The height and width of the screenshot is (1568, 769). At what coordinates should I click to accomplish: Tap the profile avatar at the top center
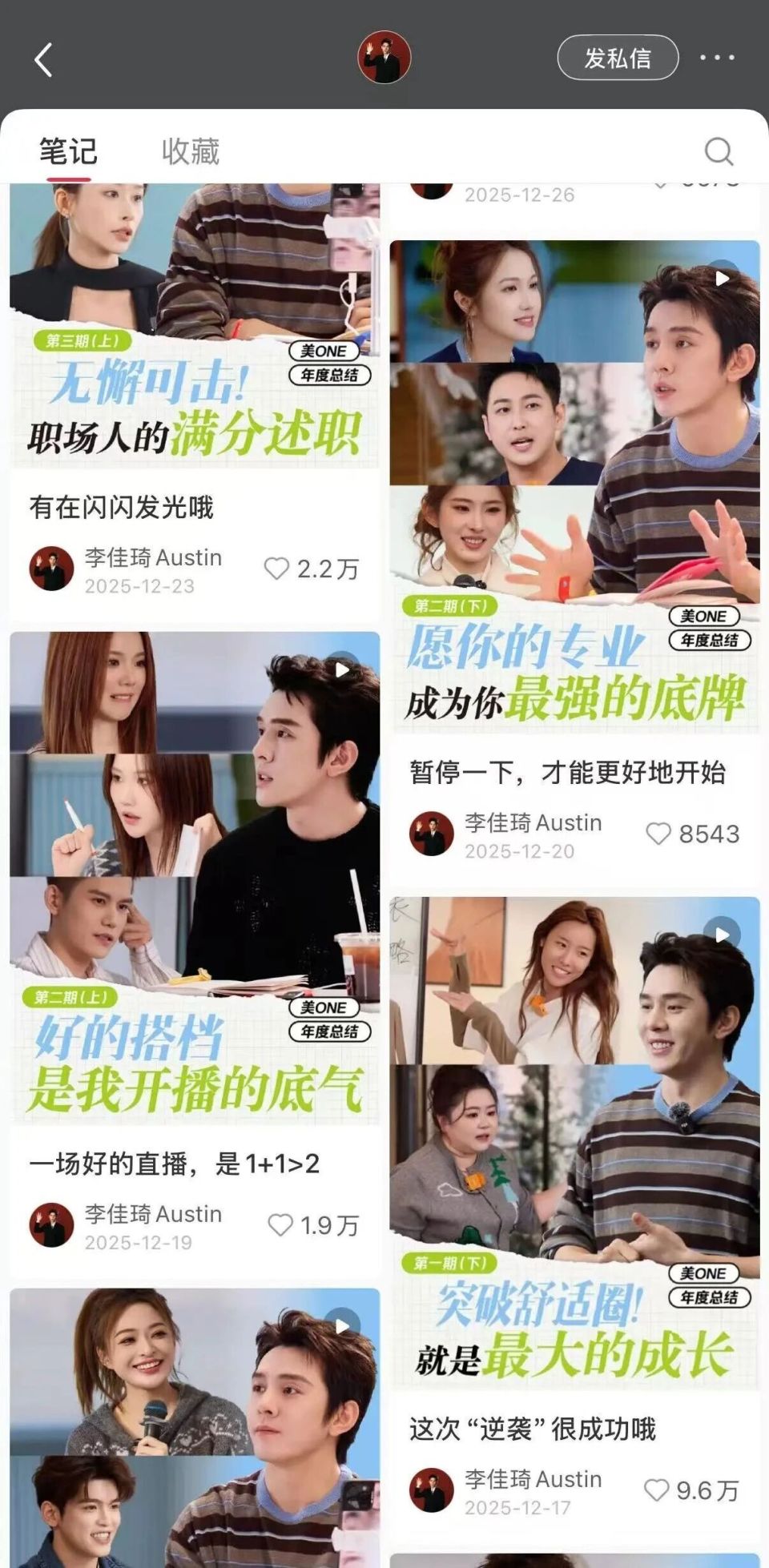[x=384, y=58]
